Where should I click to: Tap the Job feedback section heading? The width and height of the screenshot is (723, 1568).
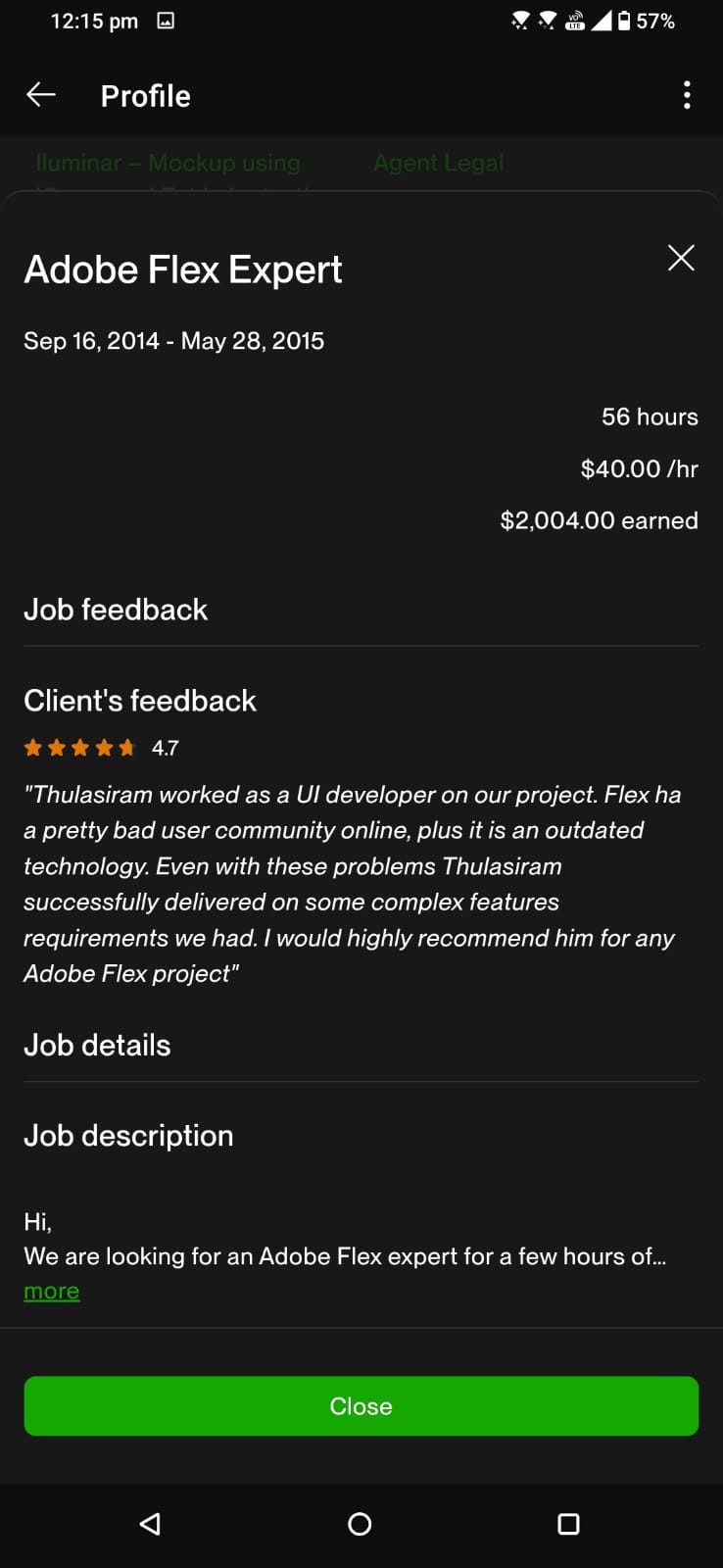116,609
